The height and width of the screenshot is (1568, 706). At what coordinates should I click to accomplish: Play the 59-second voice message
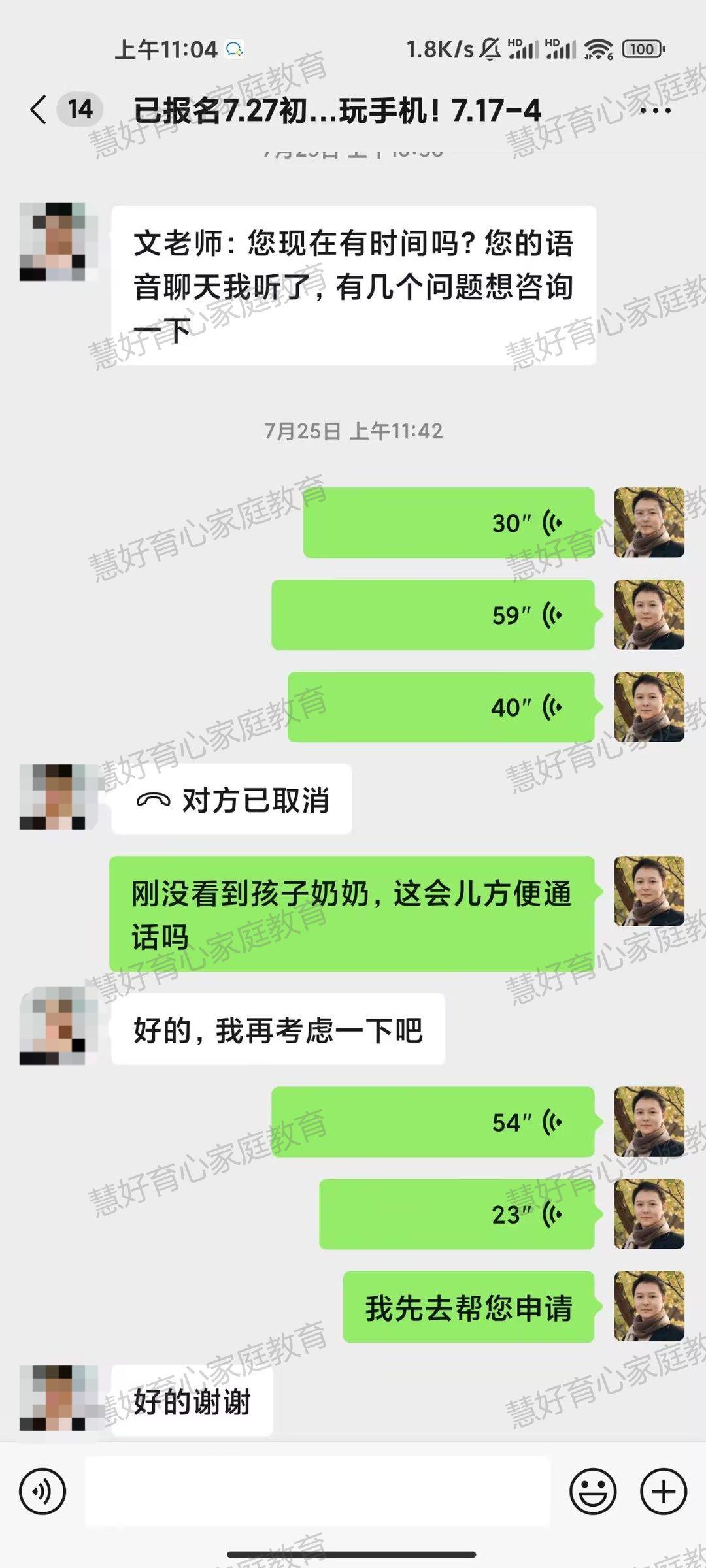433,615
